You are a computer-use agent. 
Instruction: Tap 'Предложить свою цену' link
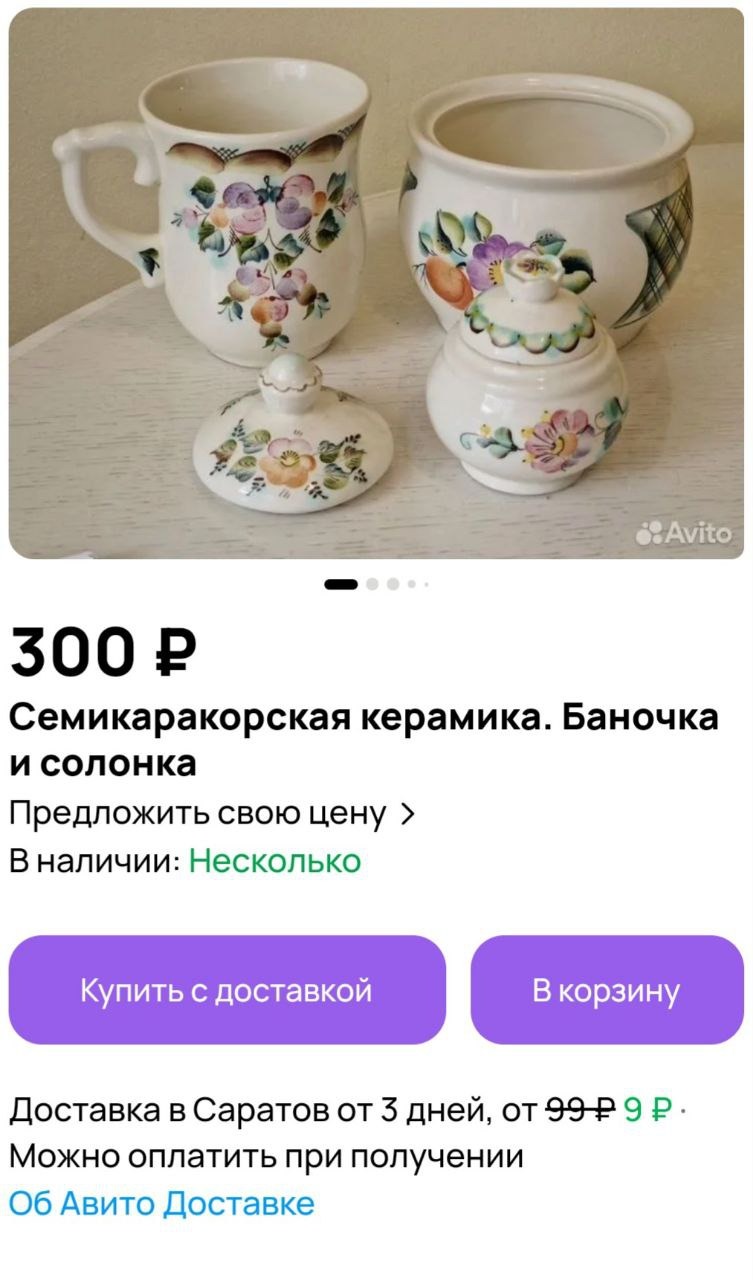[211, 814]
